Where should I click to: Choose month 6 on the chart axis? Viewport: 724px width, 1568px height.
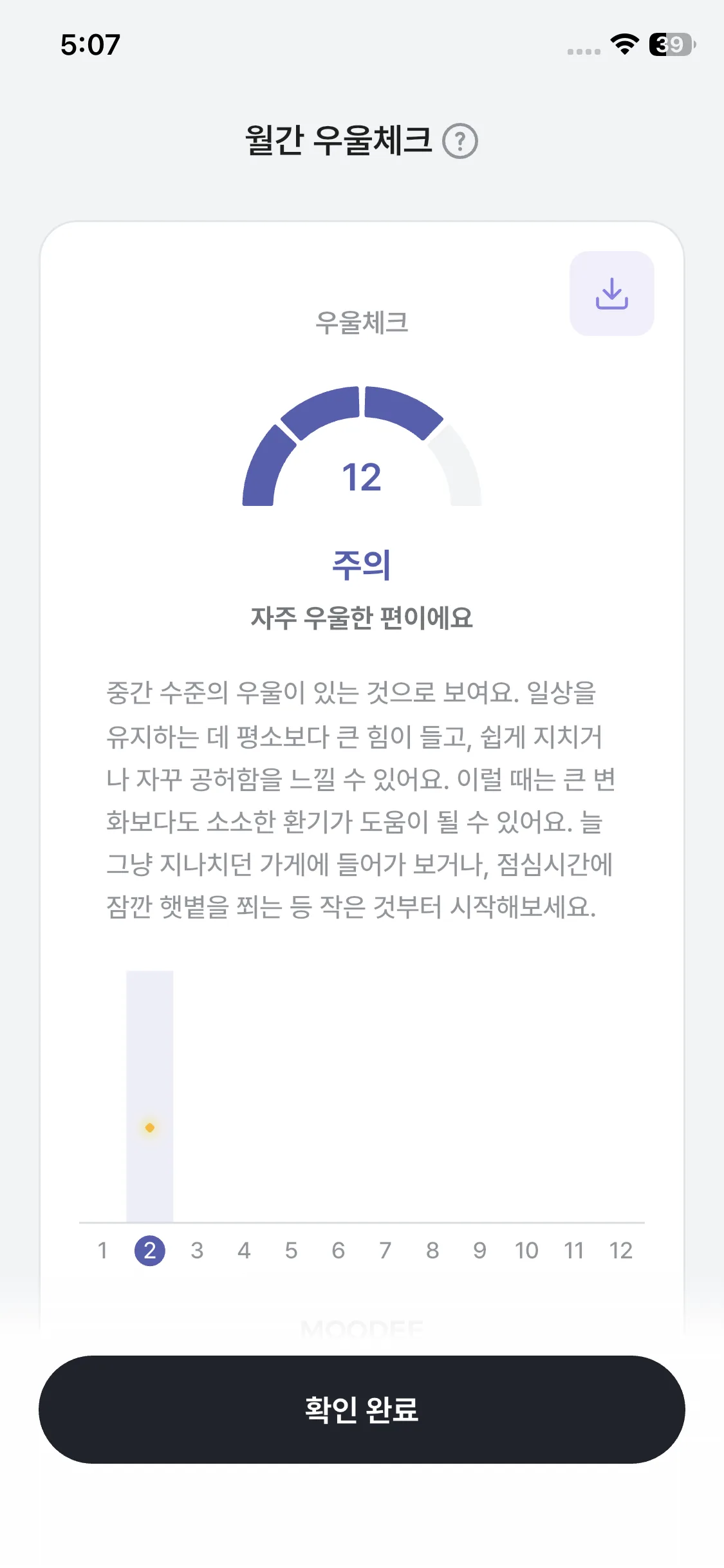click(339, 1251)
